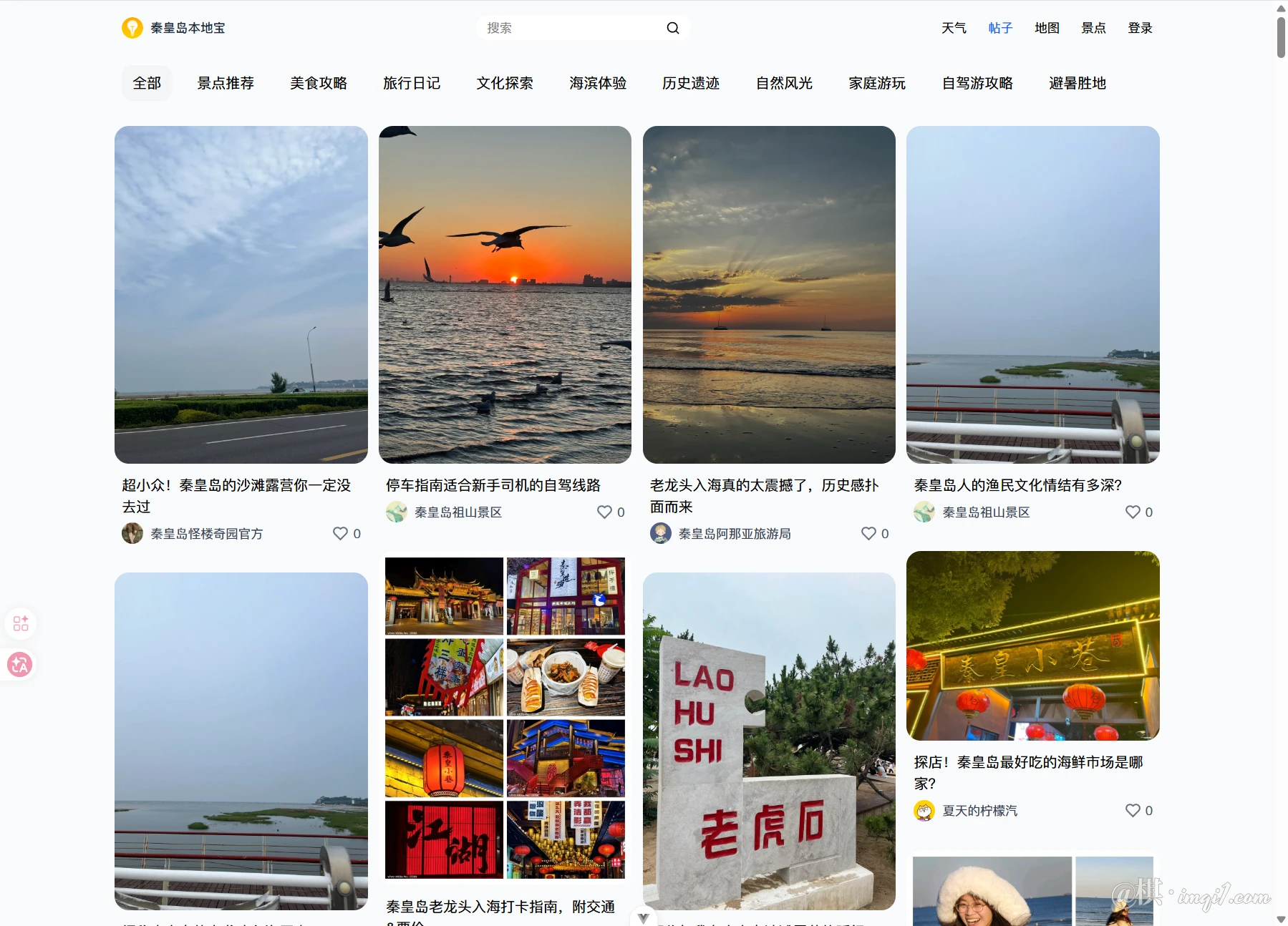Tap 登录 to sign in
This screenshot has height=926, width=1288.
[x=1139, y=28]
